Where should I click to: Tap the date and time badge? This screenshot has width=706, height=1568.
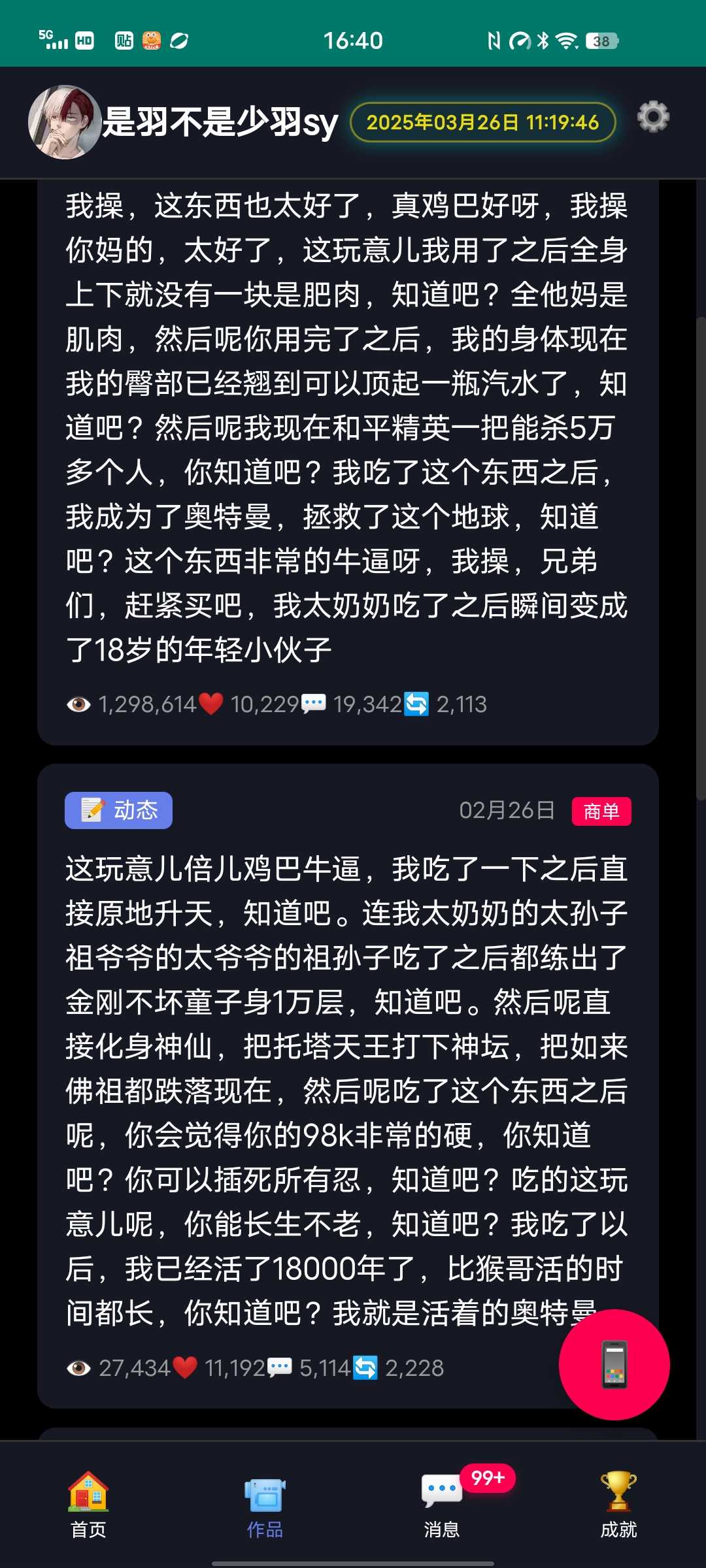point(483,122)
